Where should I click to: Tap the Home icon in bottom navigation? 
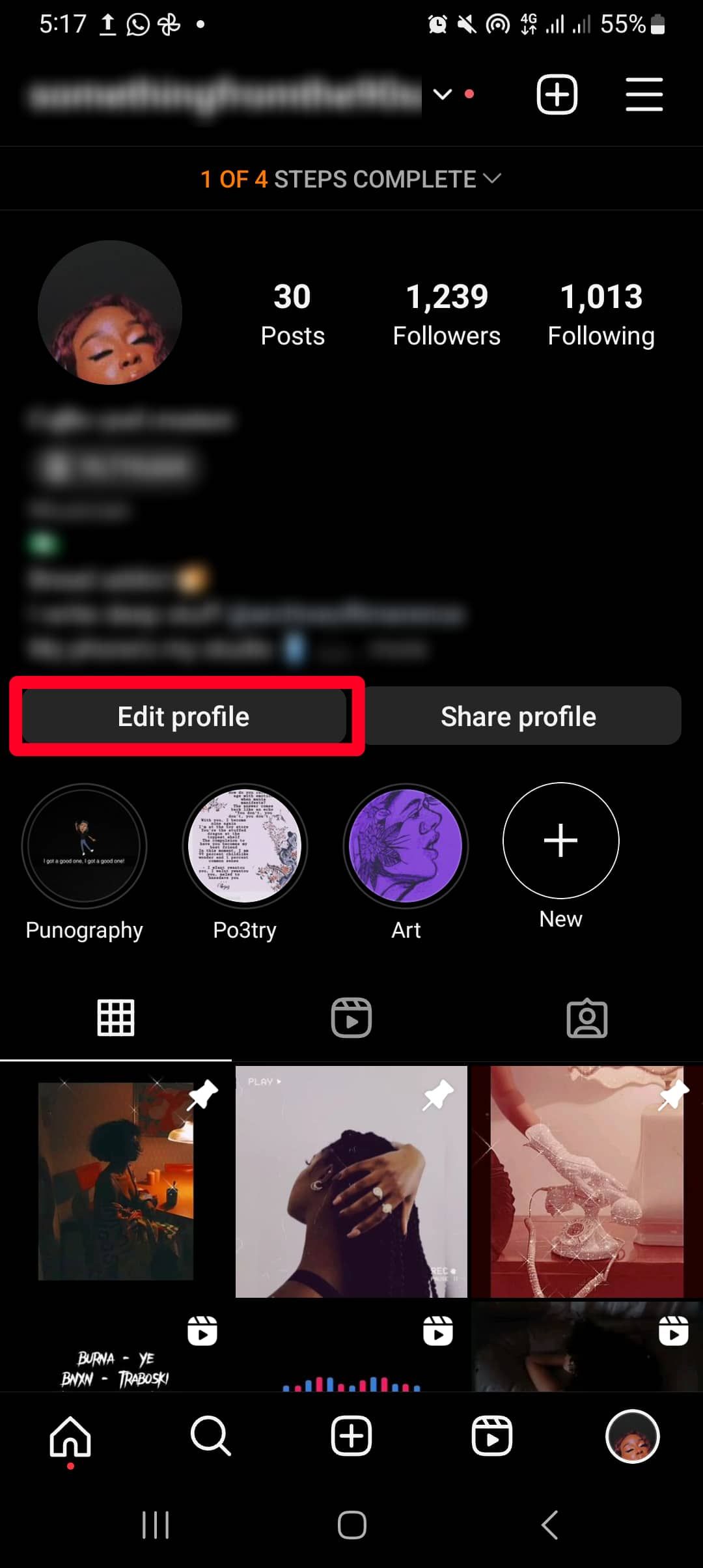click(x=70, y=1437)
